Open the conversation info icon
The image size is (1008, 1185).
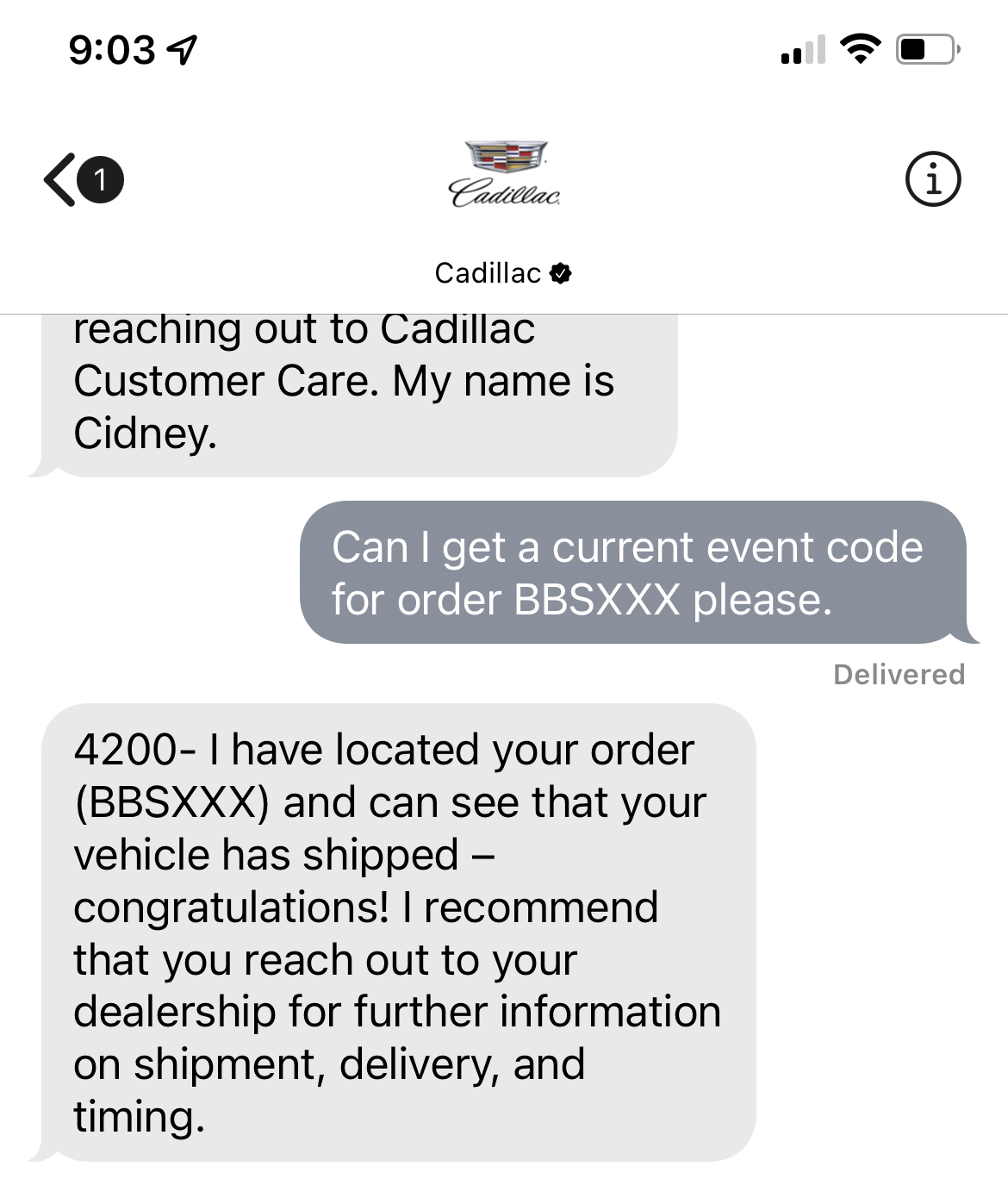932,180
